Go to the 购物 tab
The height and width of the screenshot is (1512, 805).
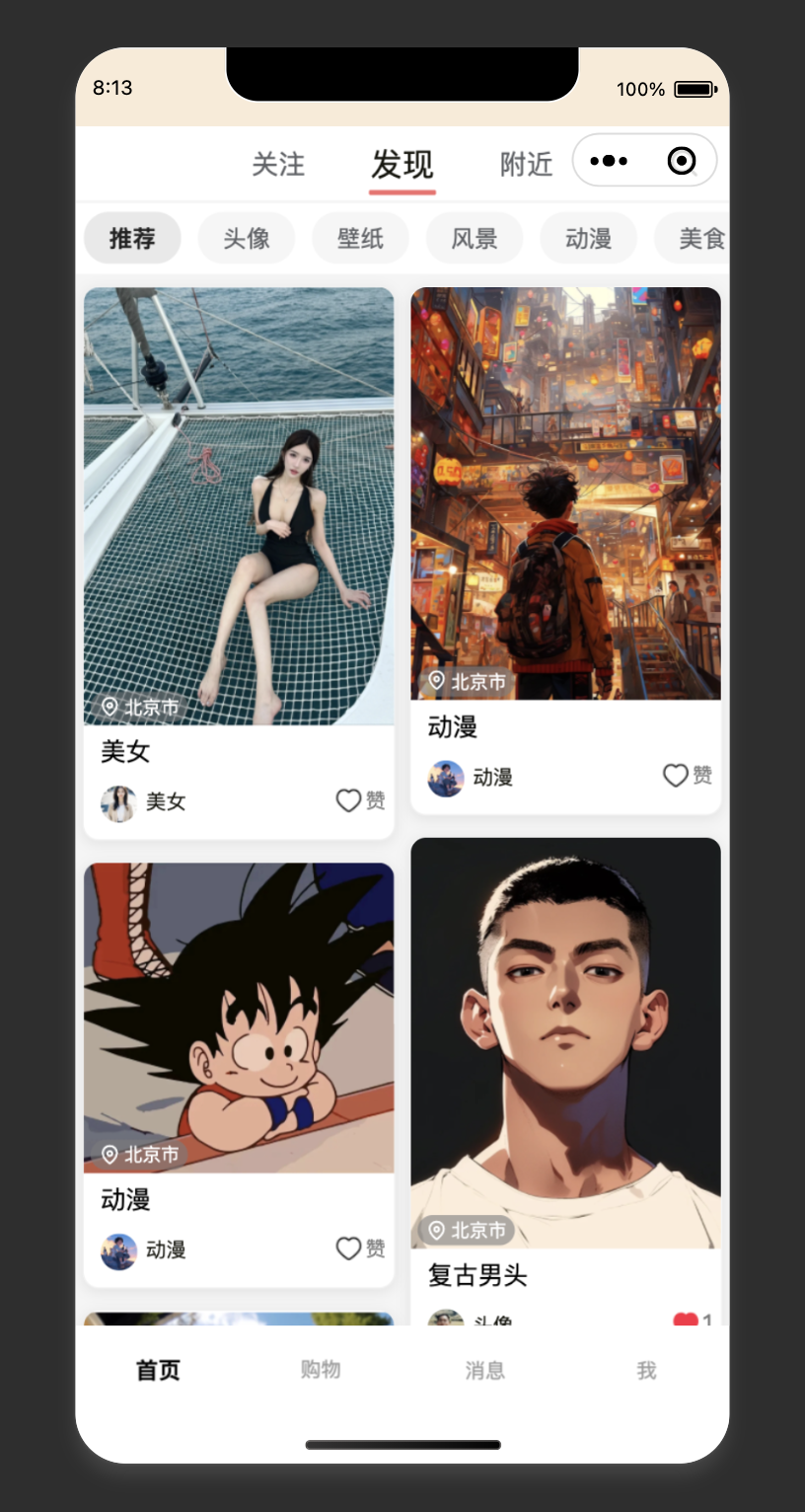click(x=321, y=1370)
